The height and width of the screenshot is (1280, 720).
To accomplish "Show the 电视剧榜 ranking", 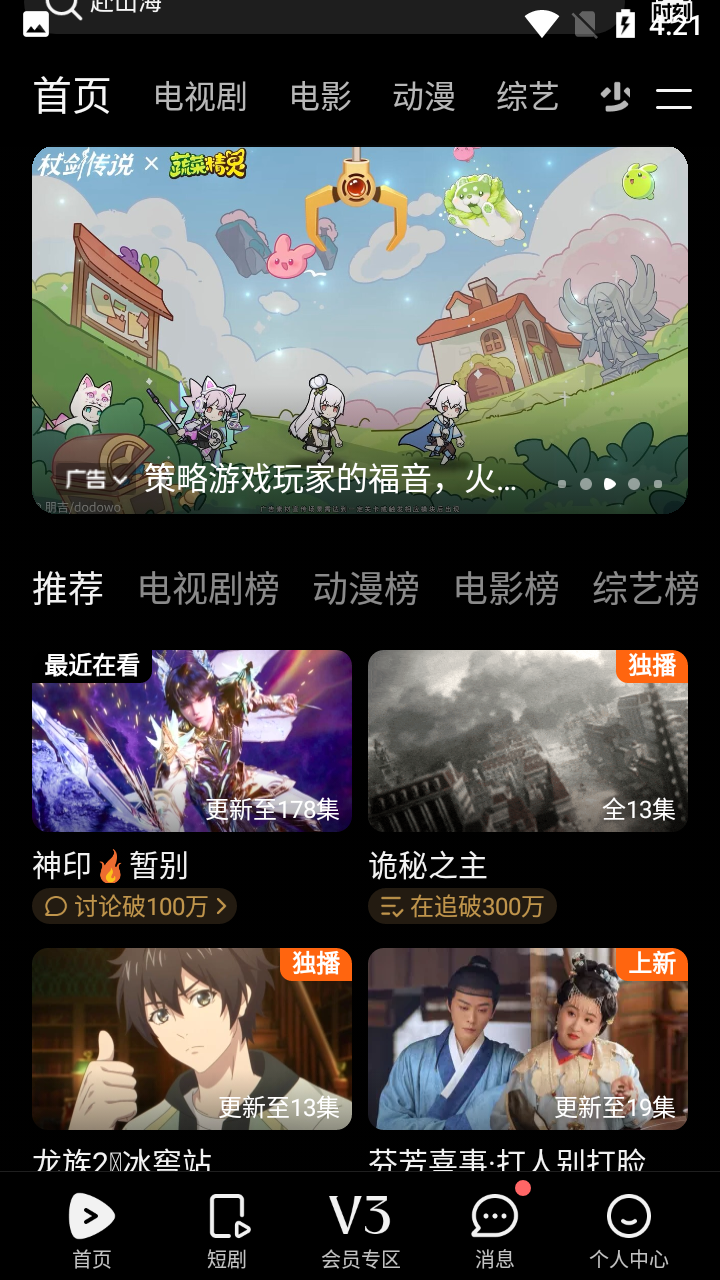I will click(x=208, y=589).
